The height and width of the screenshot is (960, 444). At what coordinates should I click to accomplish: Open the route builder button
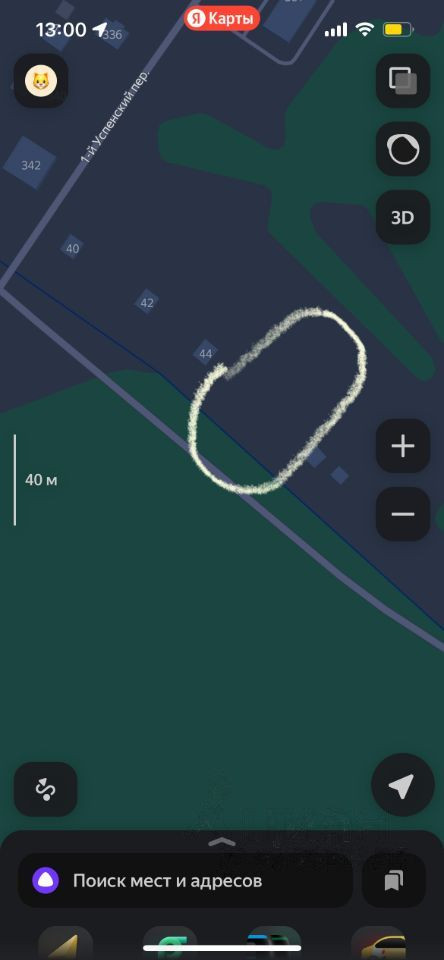pos(46,789)
